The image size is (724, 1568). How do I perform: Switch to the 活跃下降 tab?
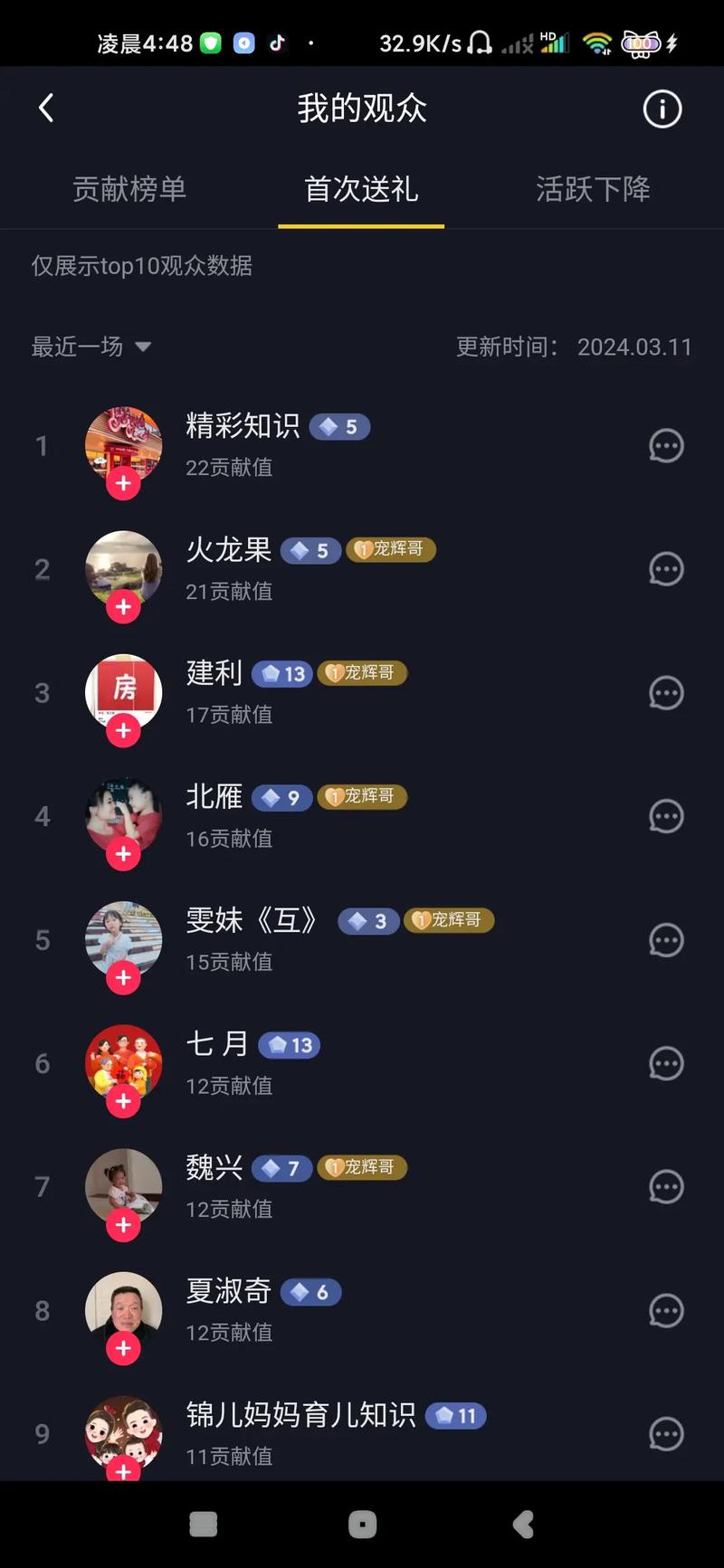[x=593, y=189]
